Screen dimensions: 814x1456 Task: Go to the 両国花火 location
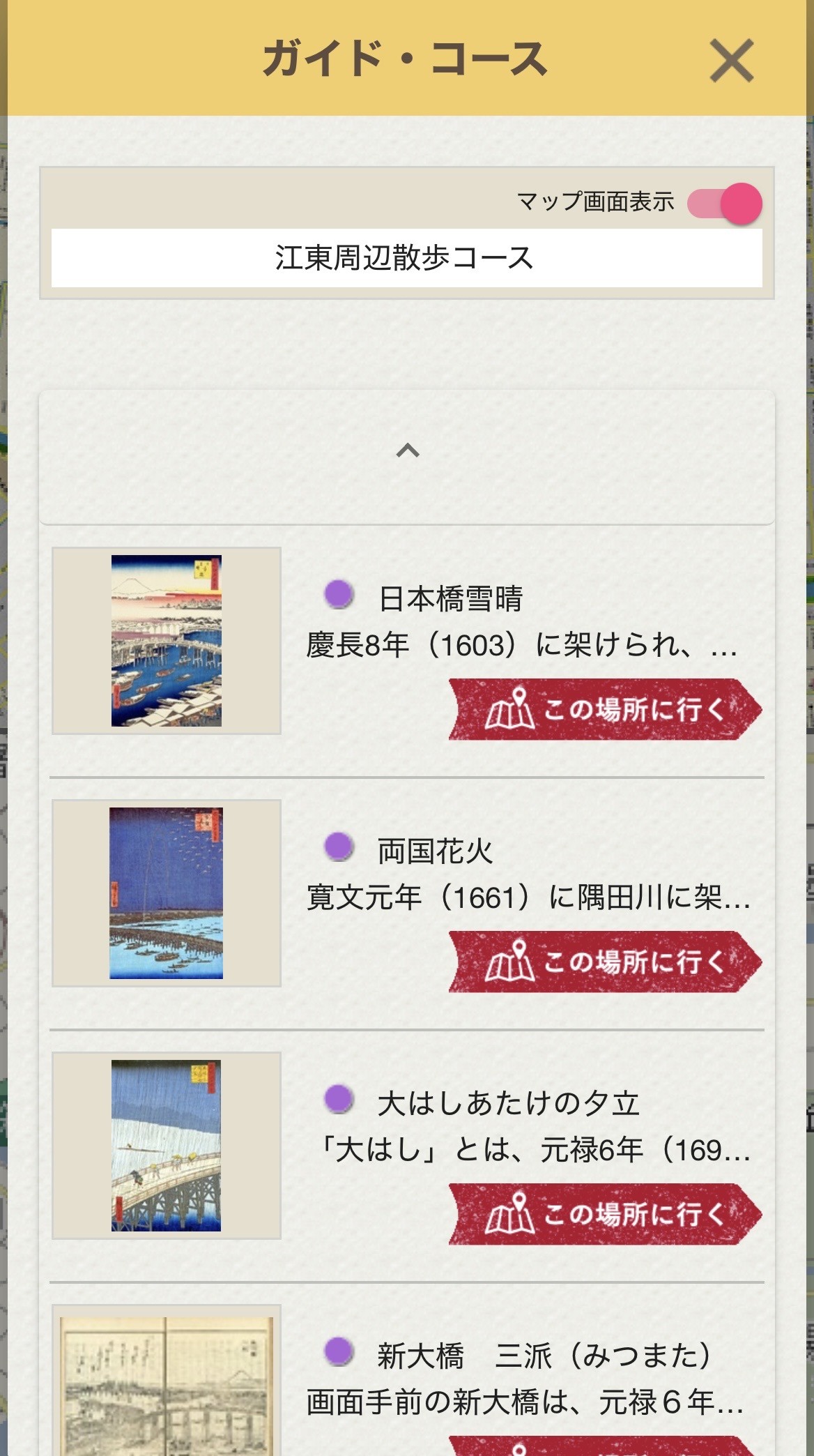coord(605,962)
